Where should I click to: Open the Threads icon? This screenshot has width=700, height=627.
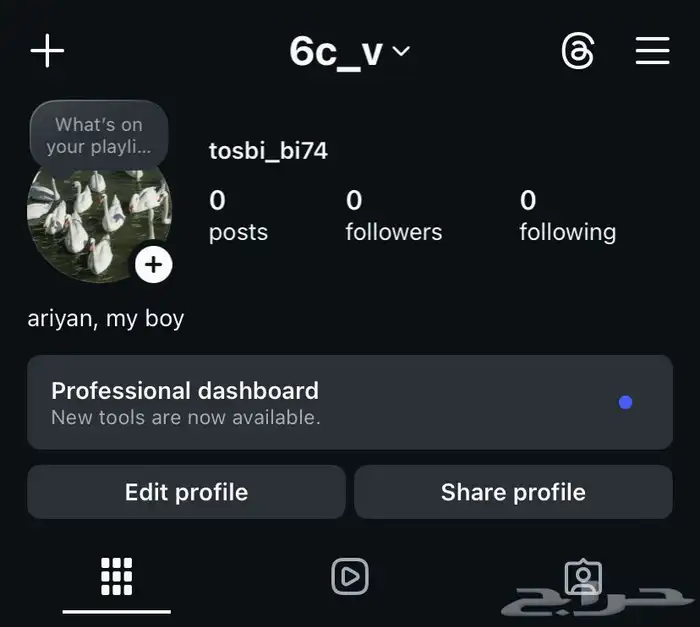(578, 51)
